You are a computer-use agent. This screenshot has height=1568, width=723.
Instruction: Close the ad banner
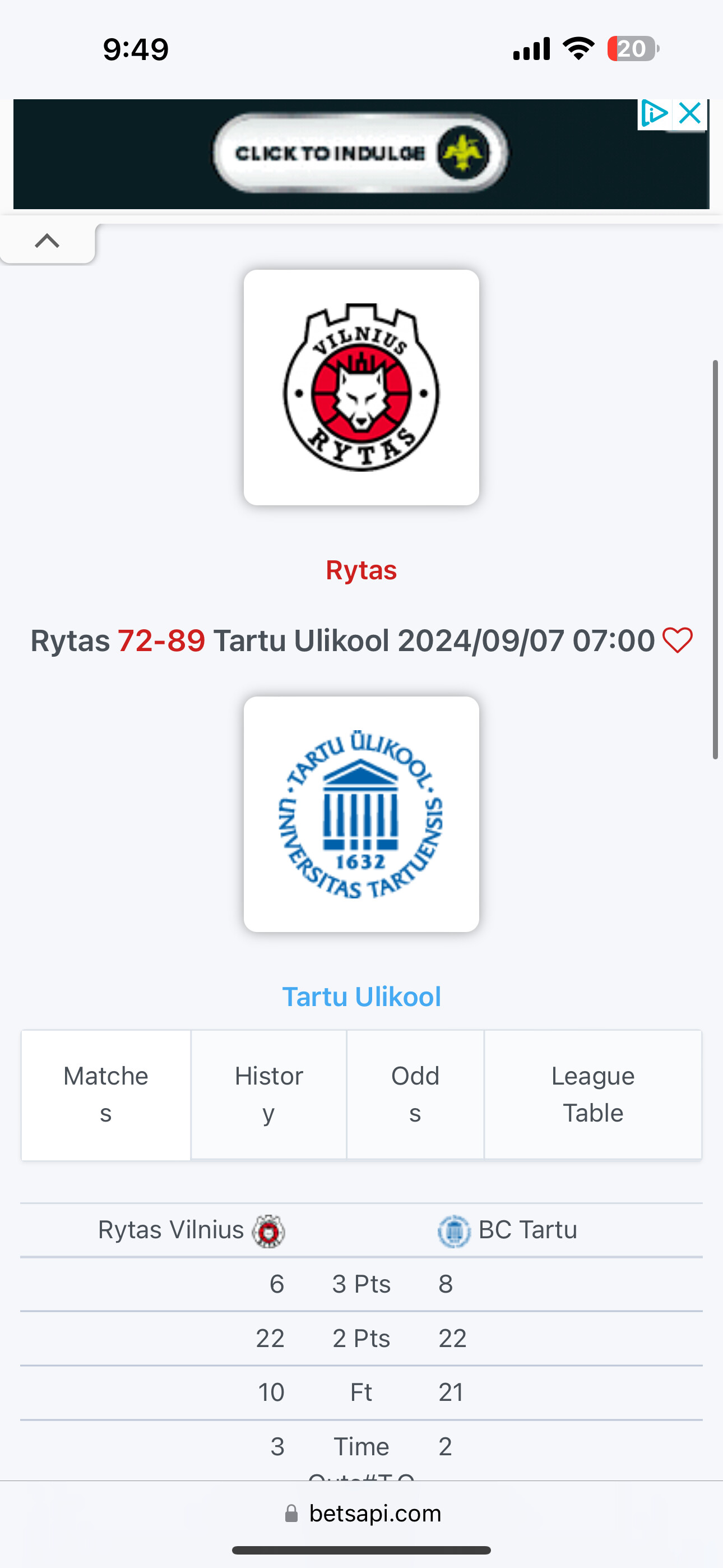click(690, 113)
